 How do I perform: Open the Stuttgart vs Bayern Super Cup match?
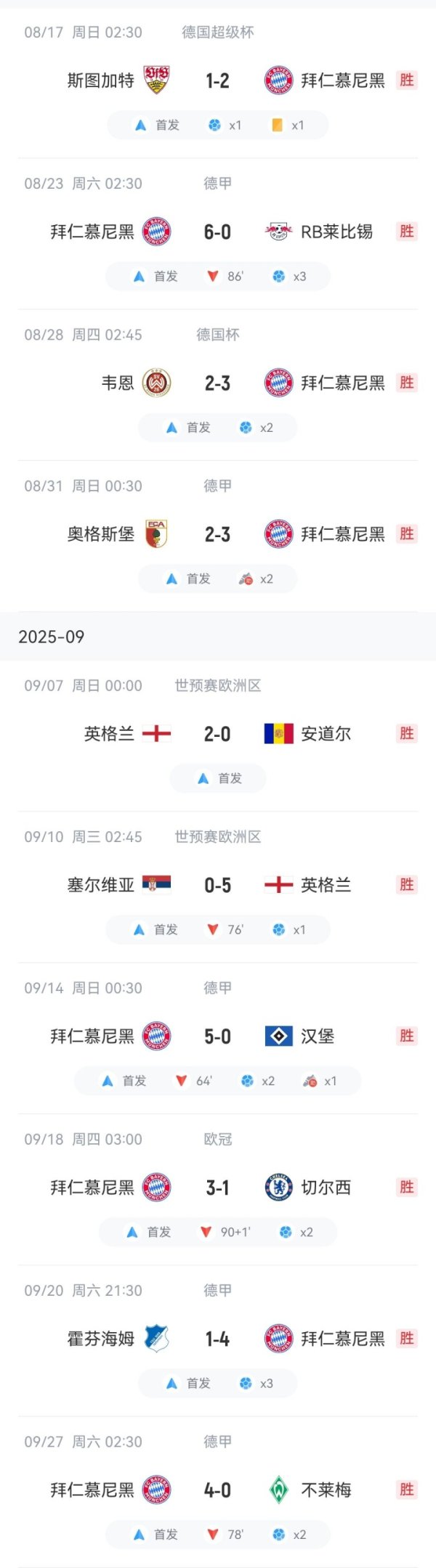[217, 81]
